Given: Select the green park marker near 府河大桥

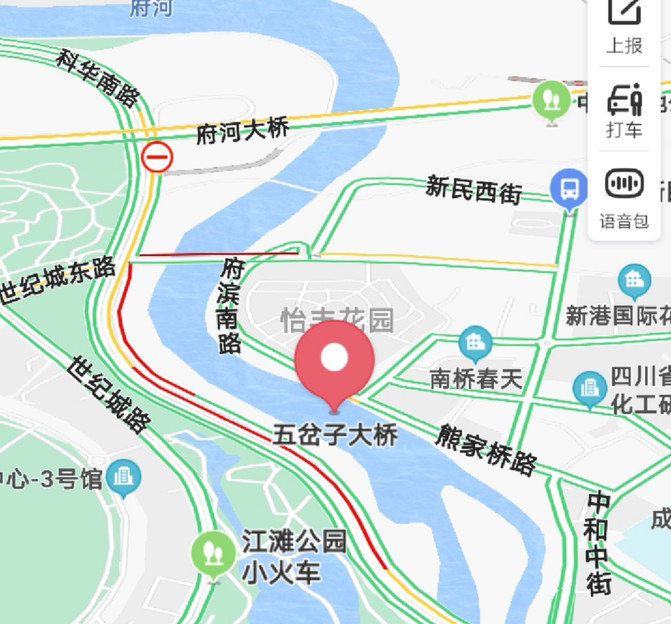Looking at the screenshot, I should coord(550,100).
